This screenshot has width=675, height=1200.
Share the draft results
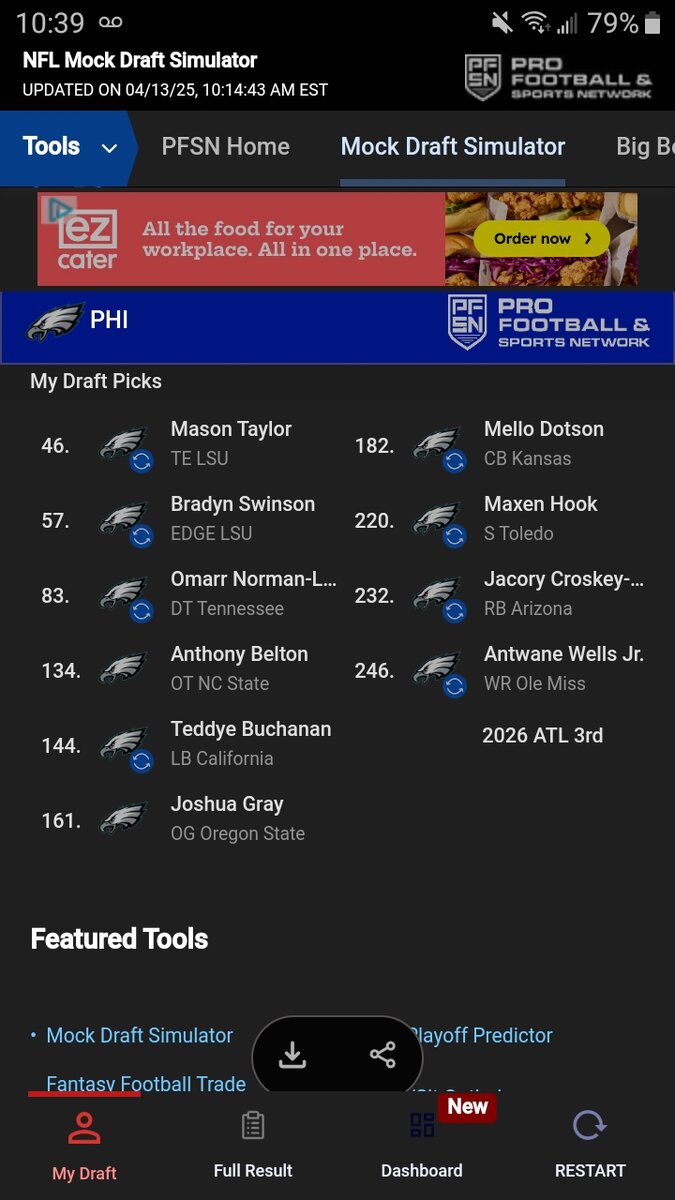(x=382, y=1055)
